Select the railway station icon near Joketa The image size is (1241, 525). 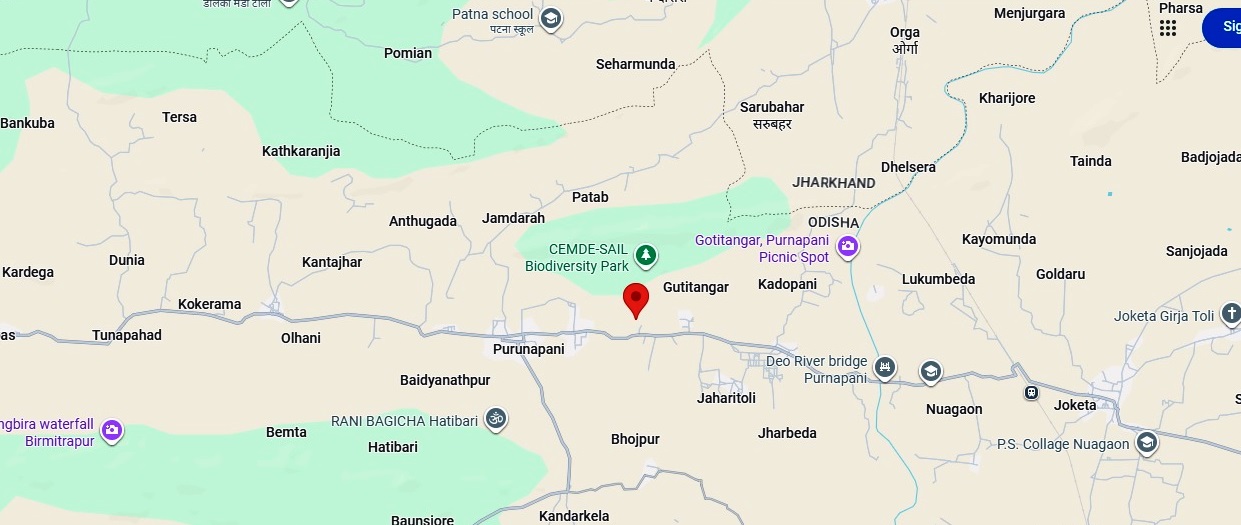point(1031,393)
